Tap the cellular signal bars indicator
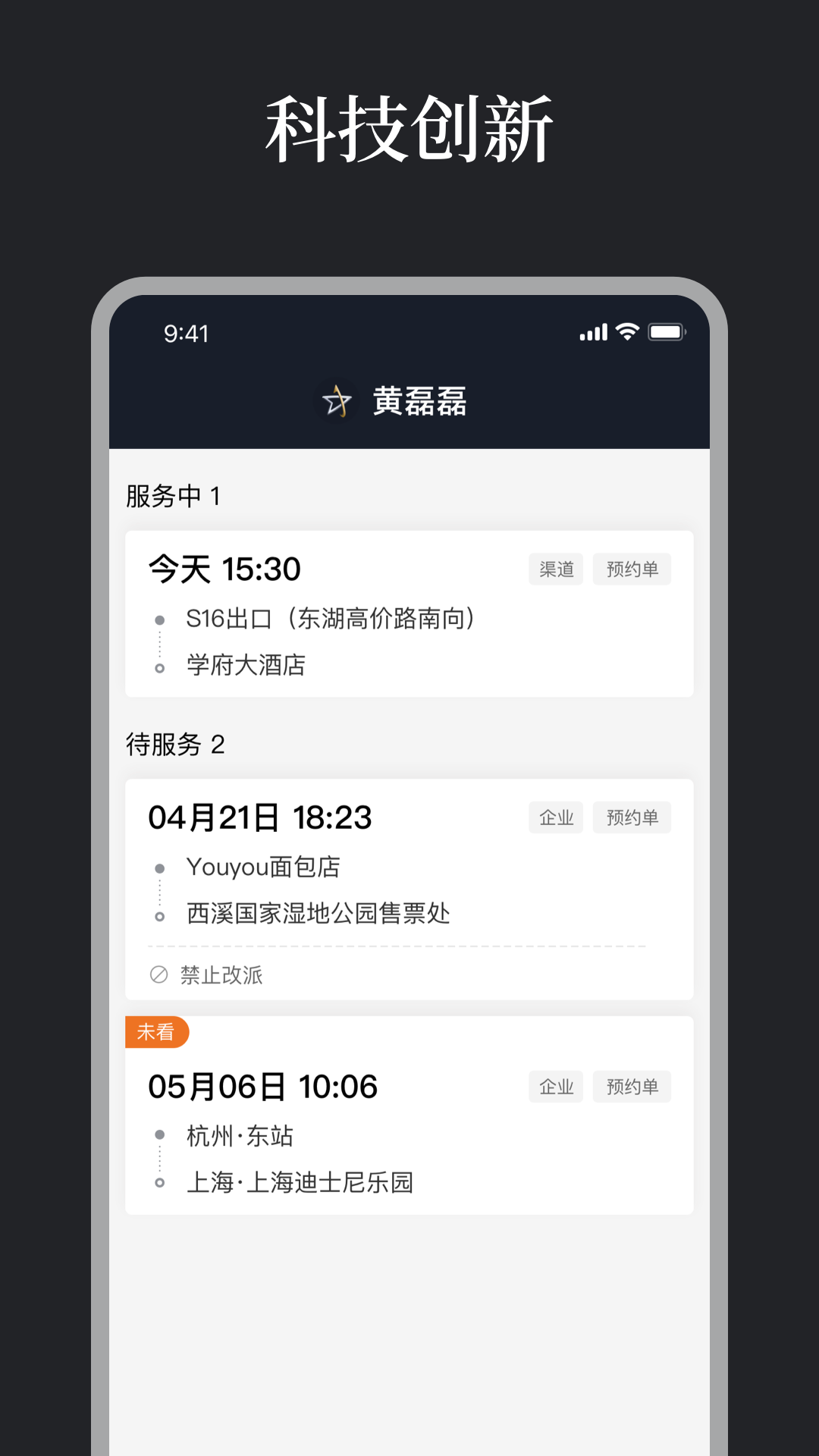Viewport: 819px width, 1456px height. (592, 331)
